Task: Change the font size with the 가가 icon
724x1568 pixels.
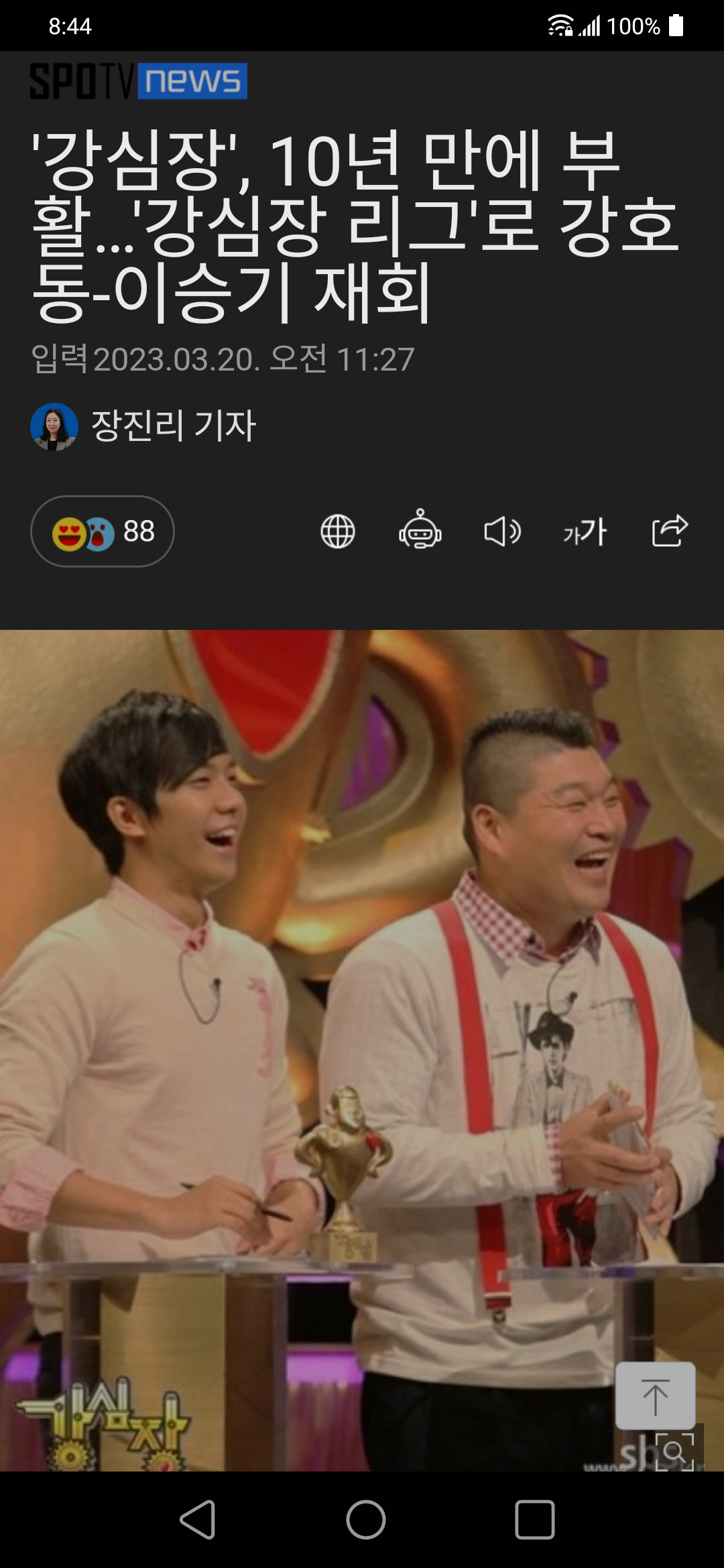Action: (x=585, y=532)
